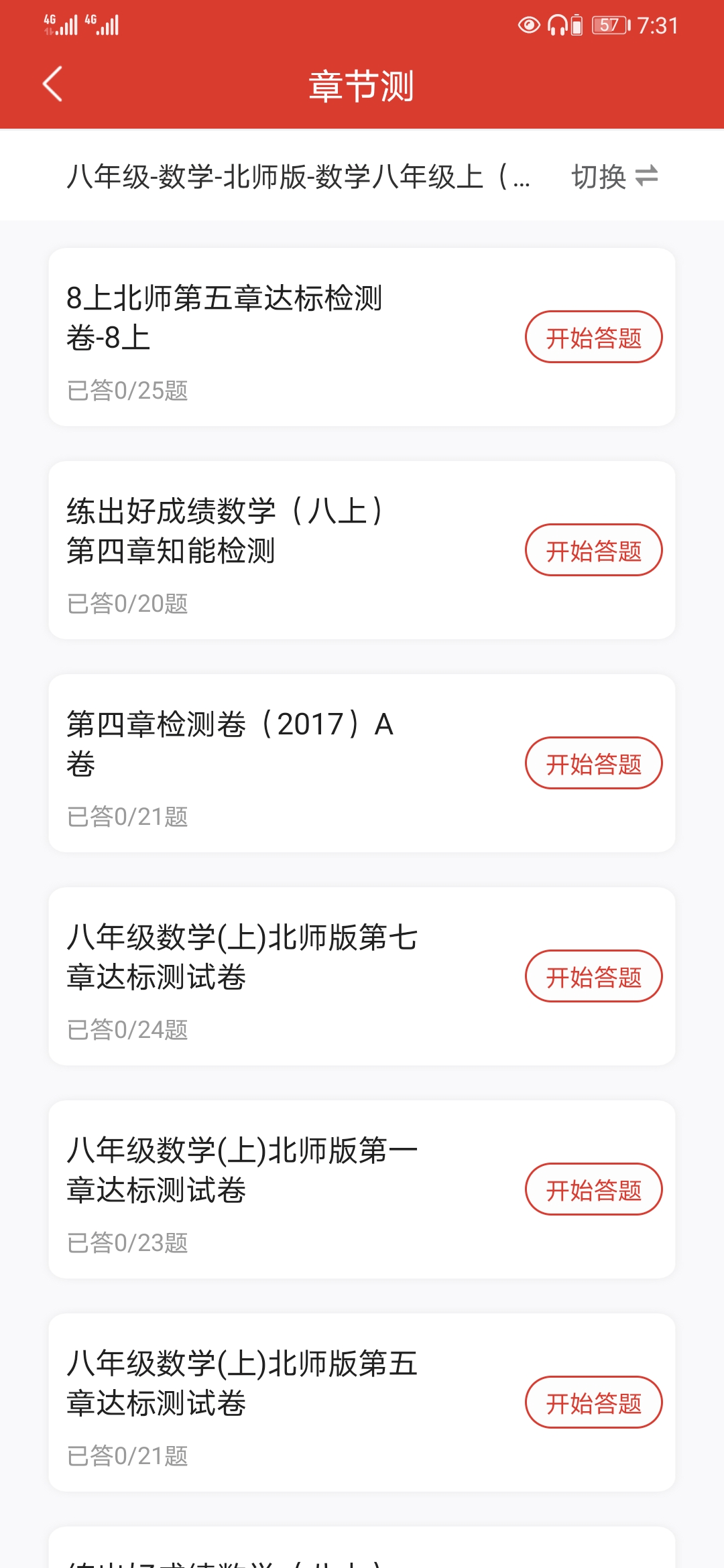Viewport: 724px width, 1568px height.
Task: Start answering 练出好成绩数学第四章知能检测 with 20 questions
Action: 593,550
